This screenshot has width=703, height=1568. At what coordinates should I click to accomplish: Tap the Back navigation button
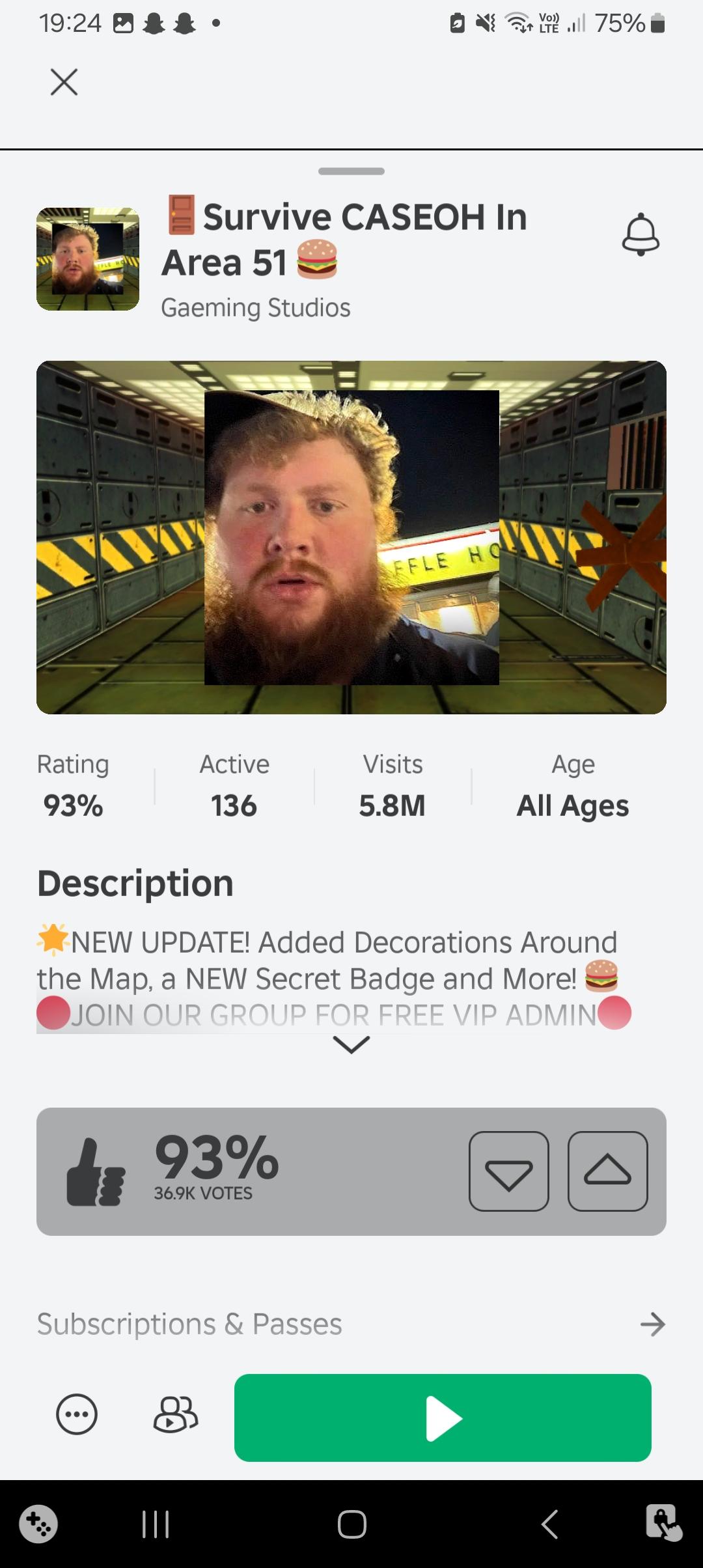[x=549, y=1524]
